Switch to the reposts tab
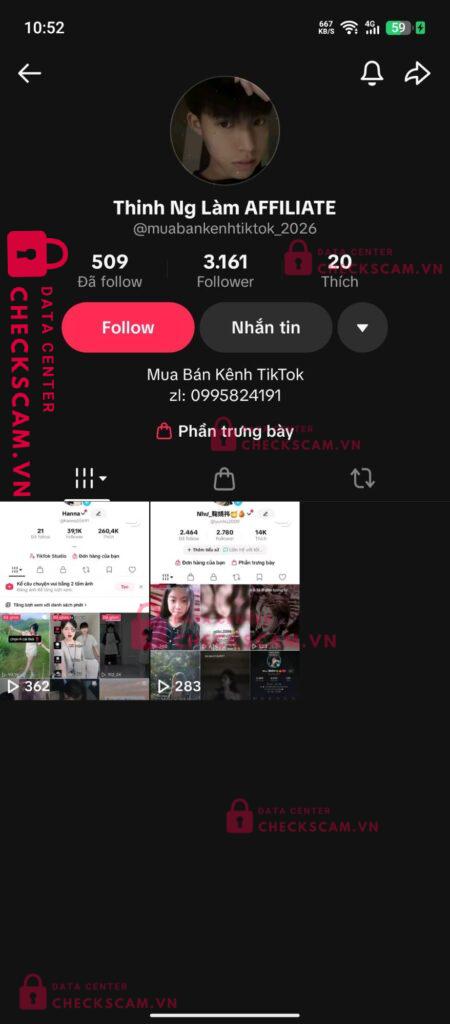The image size is (450, 1024). click(362, 478)
